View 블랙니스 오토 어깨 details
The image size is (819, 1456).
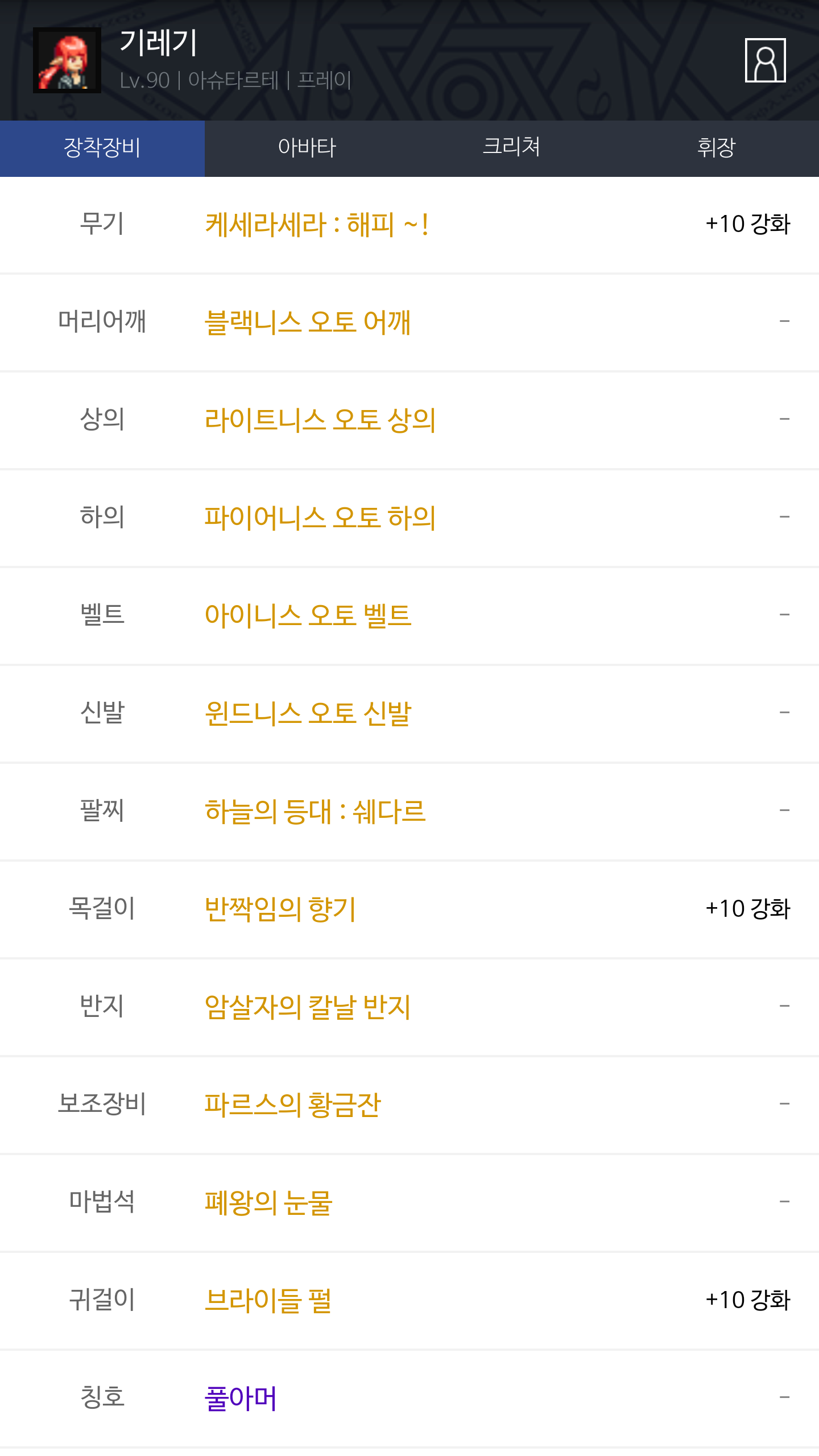pyautogui.click(x=308, y=322)
